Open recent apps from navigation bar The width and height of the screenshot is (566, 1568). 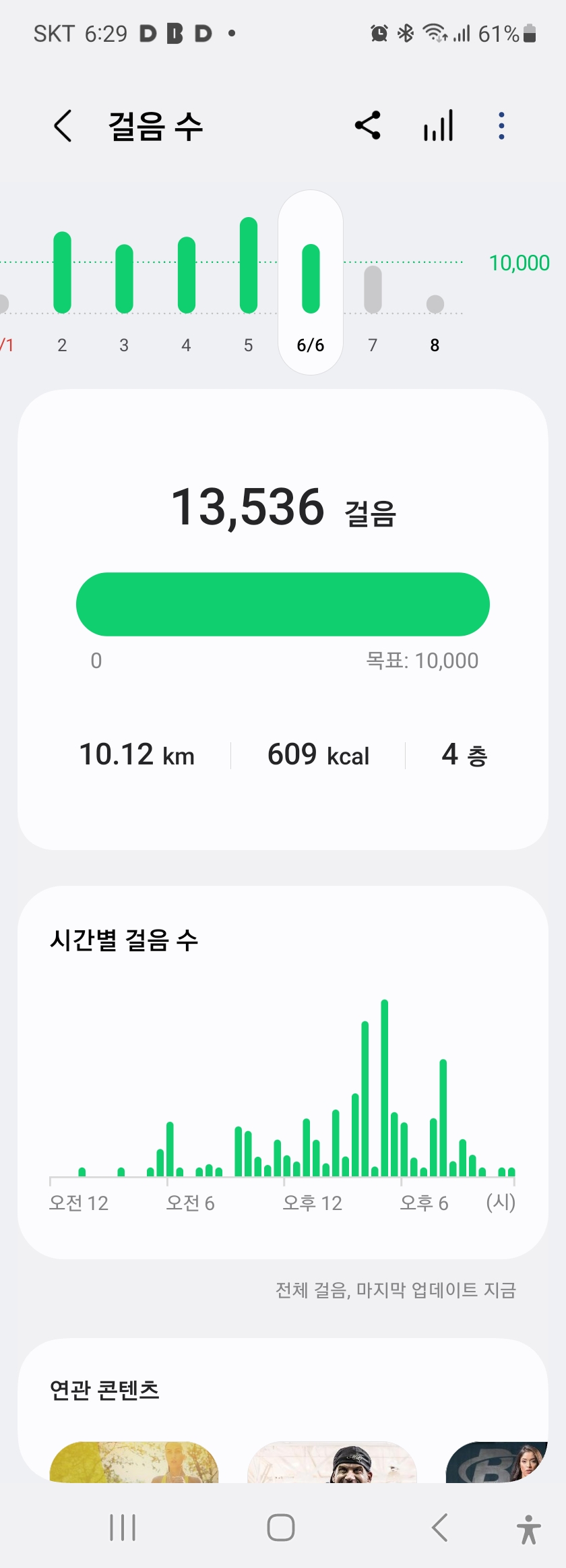(123, 1528)
